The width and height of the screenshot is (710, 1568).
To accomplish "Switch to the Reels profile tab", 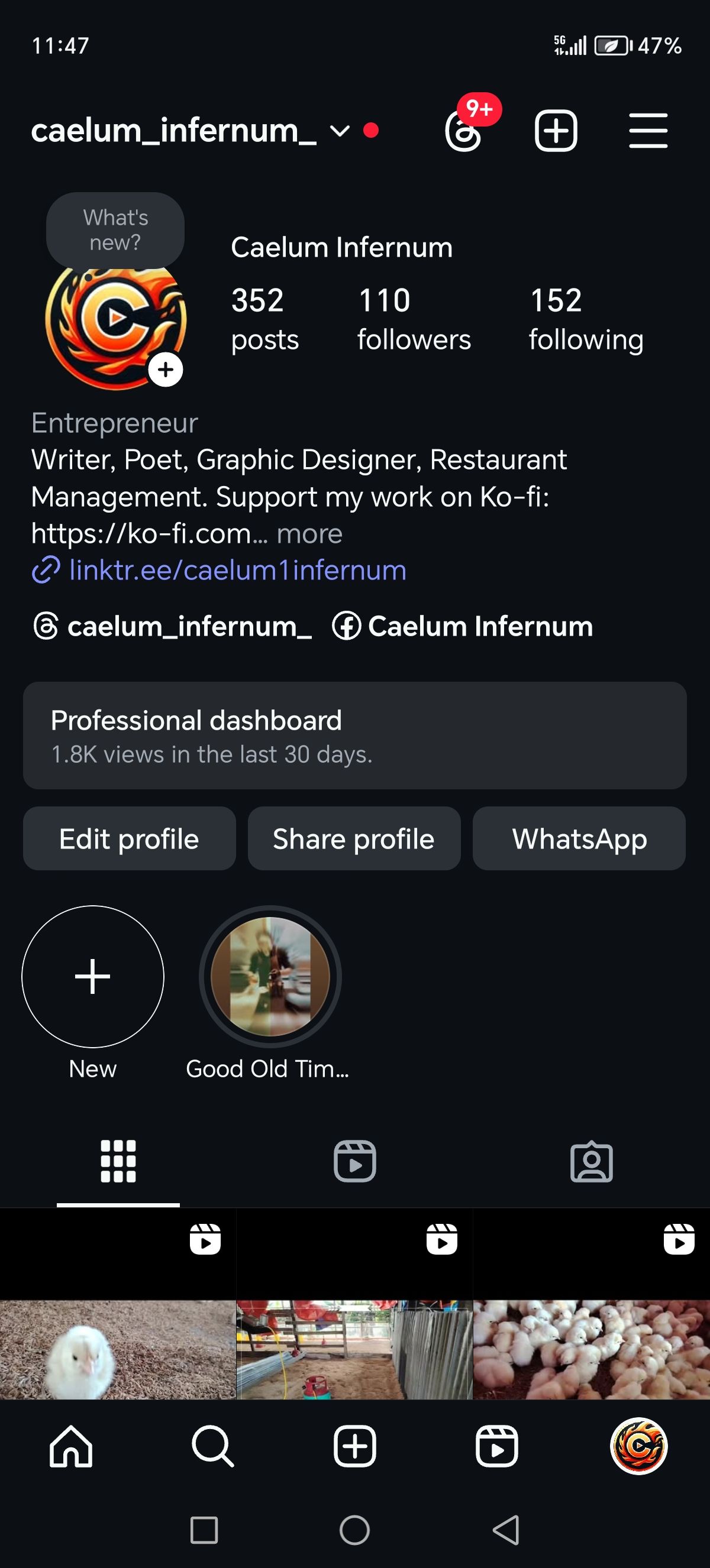I will (355, 1161).
